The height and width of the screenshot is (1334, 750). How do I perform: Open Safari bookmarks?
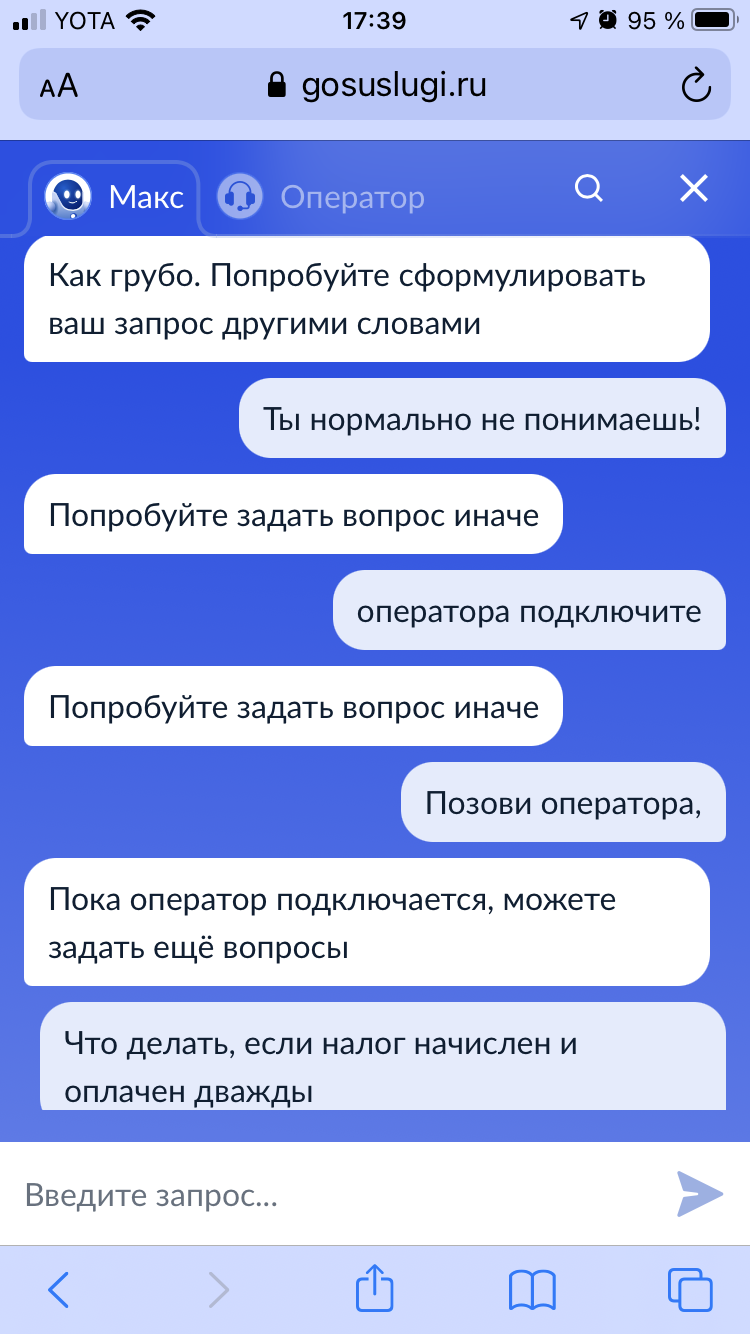pos(532,1289)
